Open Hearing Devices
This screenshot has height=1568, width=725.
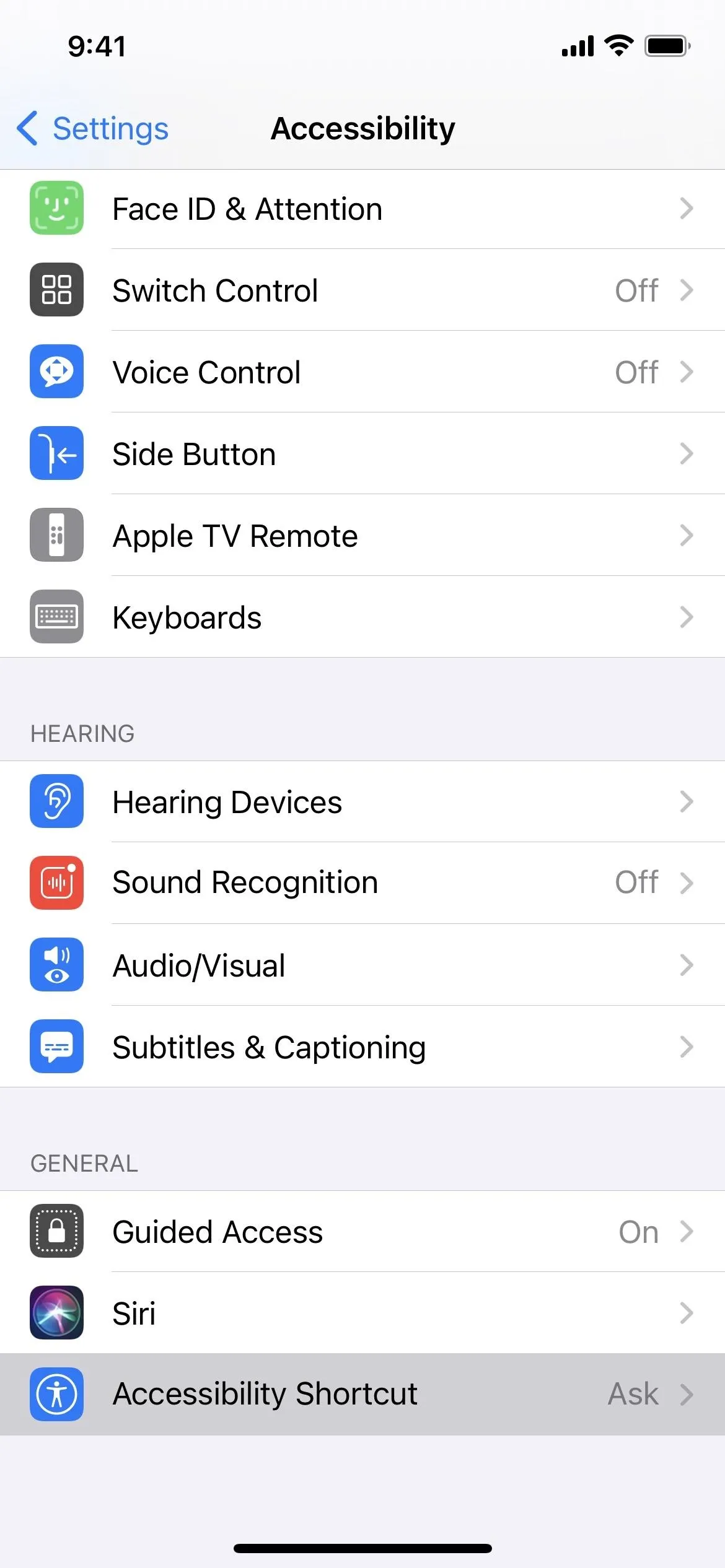[362, 801]
